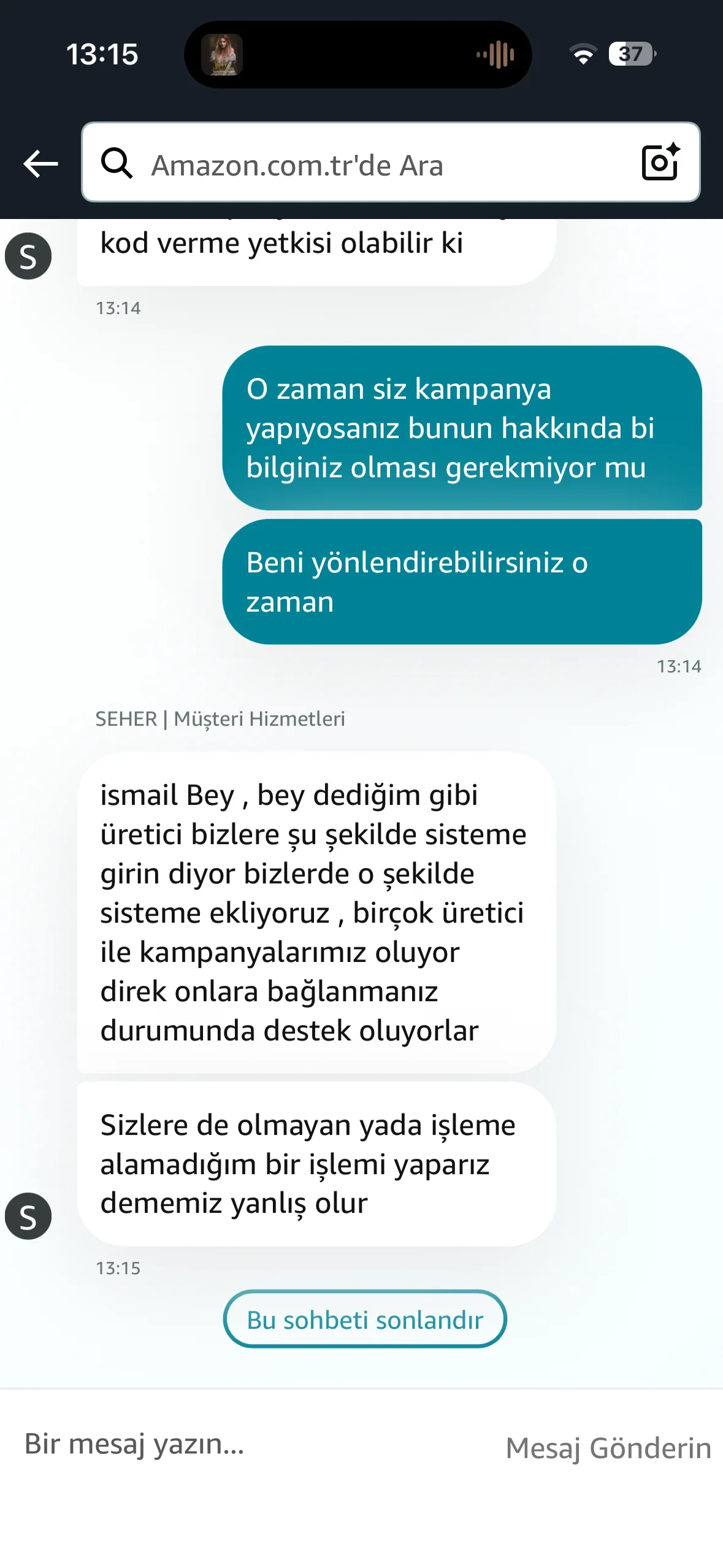The image size is (723, 1568).
Task: Open the now-playing audio pill in Dynamic Island
Action: tap(358, 55)
